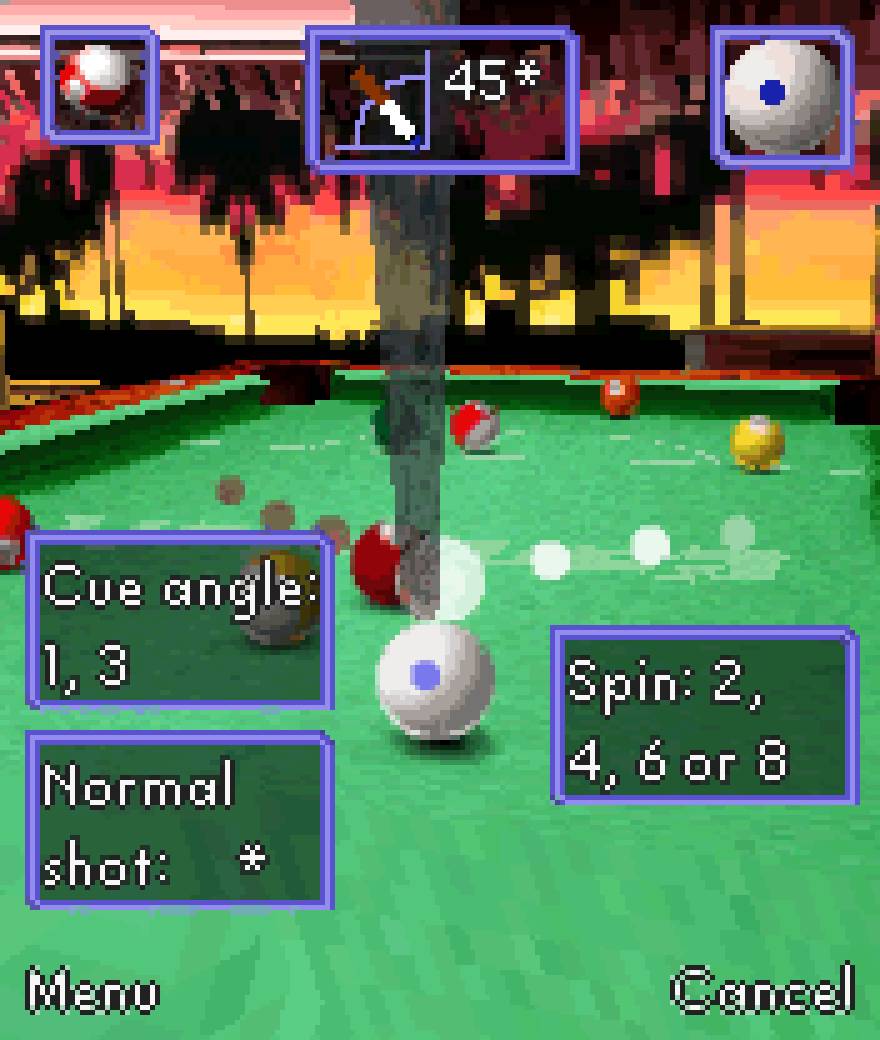Tap the cue ball spin indicator
880x1040 pixels.
pyautogui.click(x=781, y=95)
